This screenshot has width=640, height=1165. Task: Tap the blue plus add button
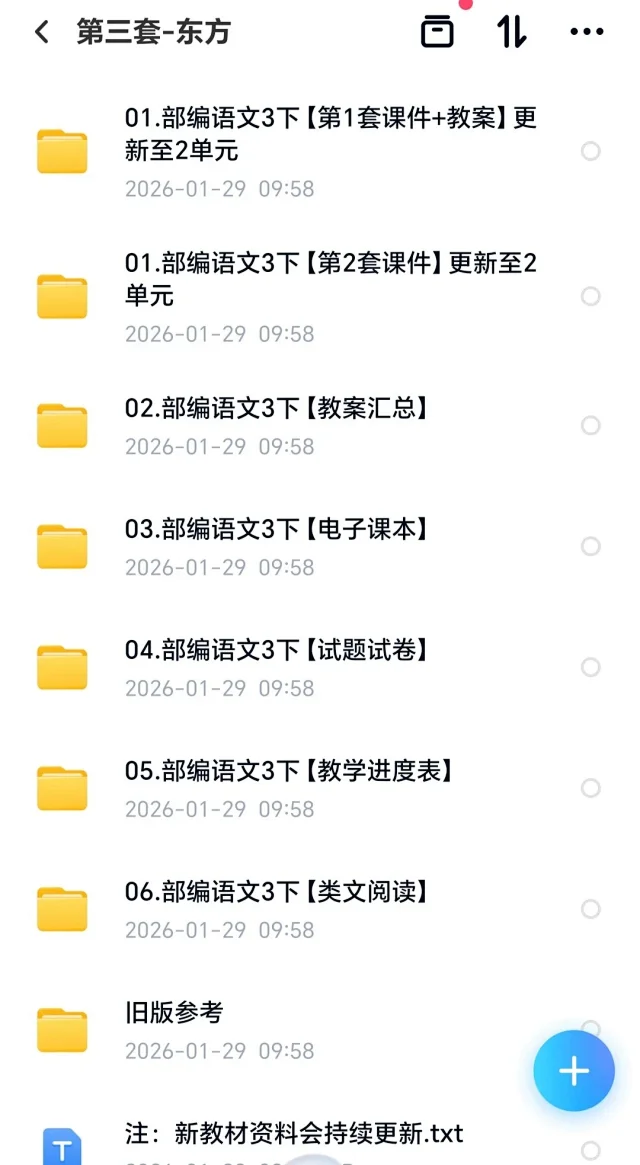click(573, 1071)
